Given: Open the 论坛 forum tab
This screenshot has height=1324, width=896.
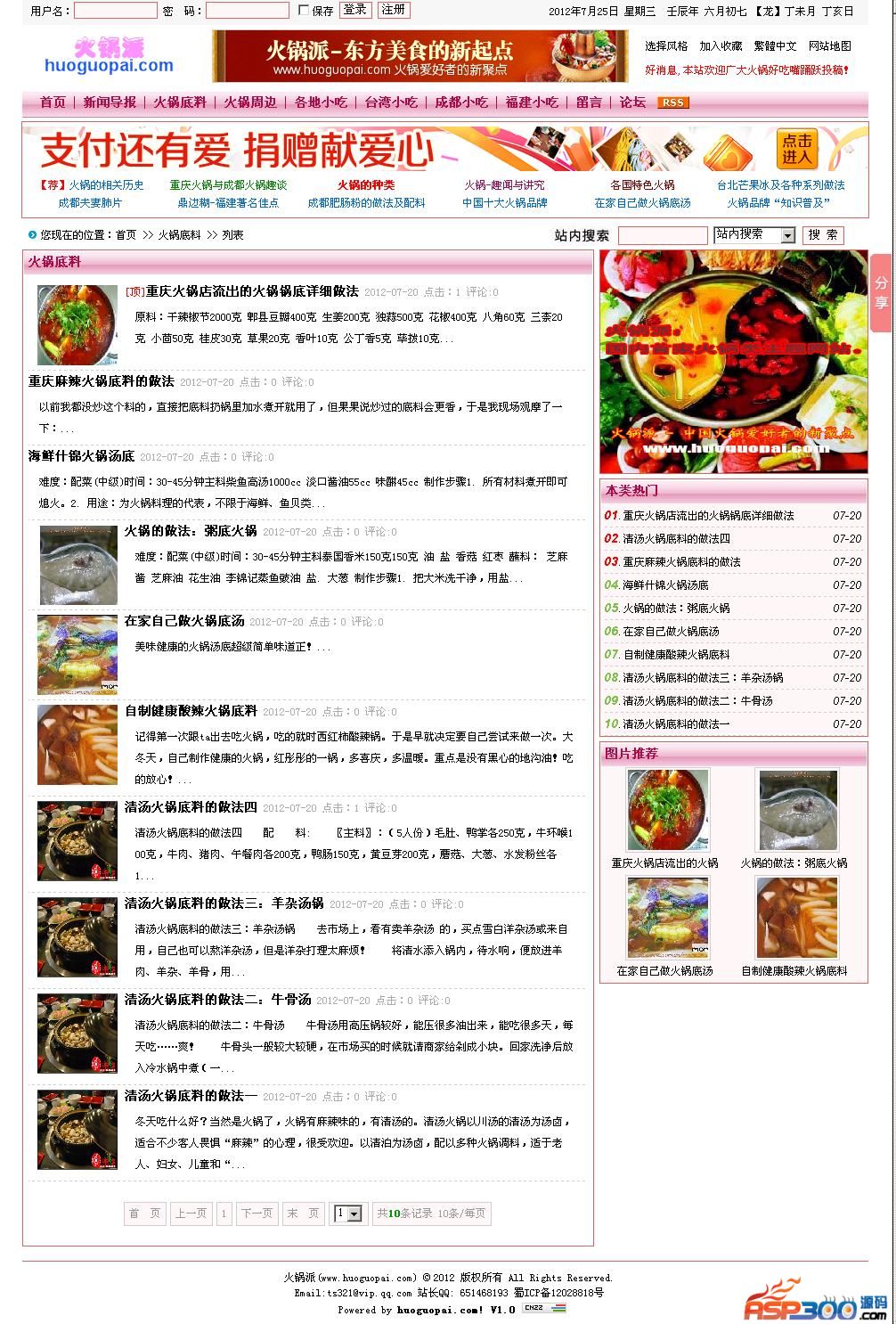Looking at the screenshot, I should pos(632,102).
